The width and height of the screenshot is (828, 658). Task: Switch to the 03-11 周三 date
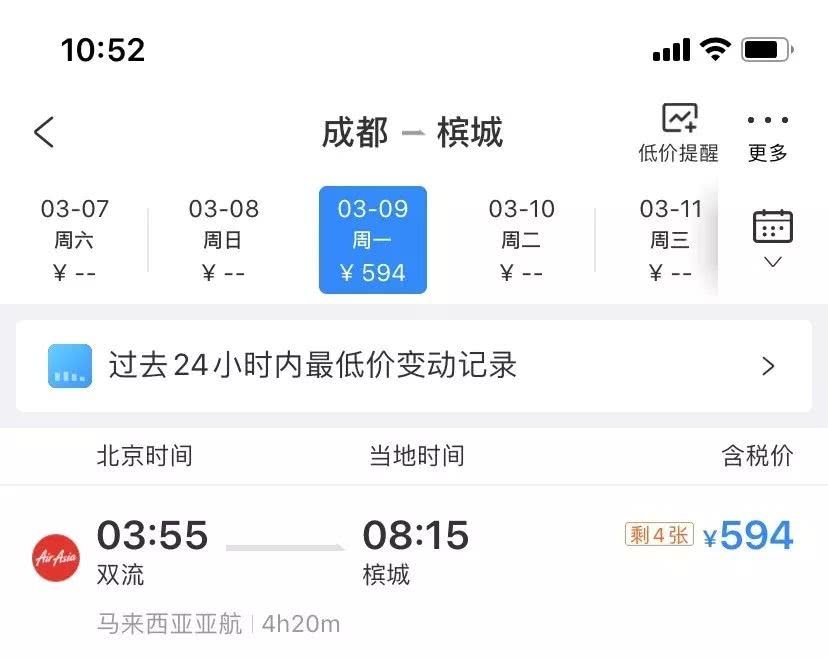(670, 240)
